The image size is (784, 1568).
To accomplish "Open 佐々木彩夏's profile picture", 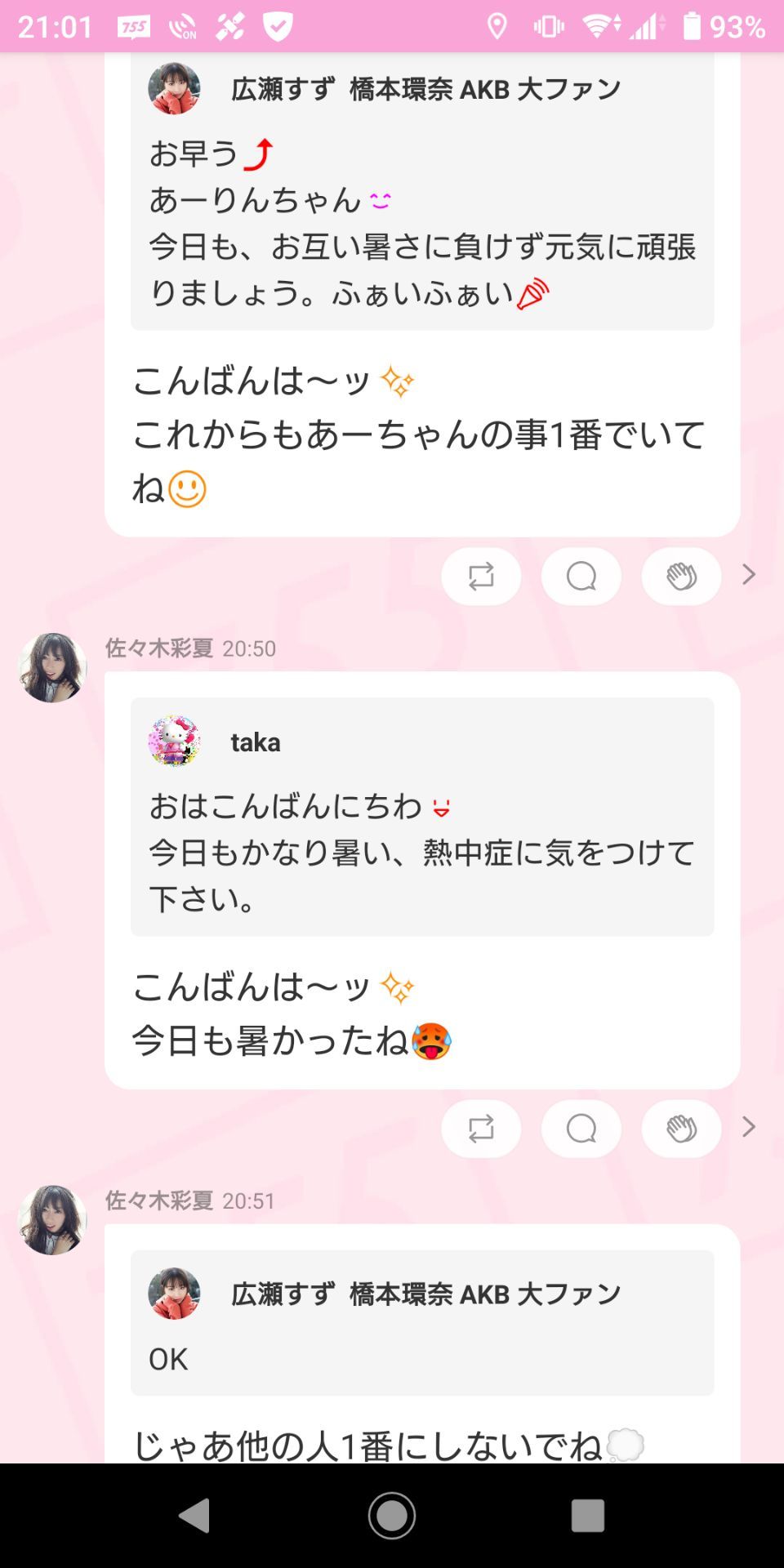I will [x=51, y=666].
